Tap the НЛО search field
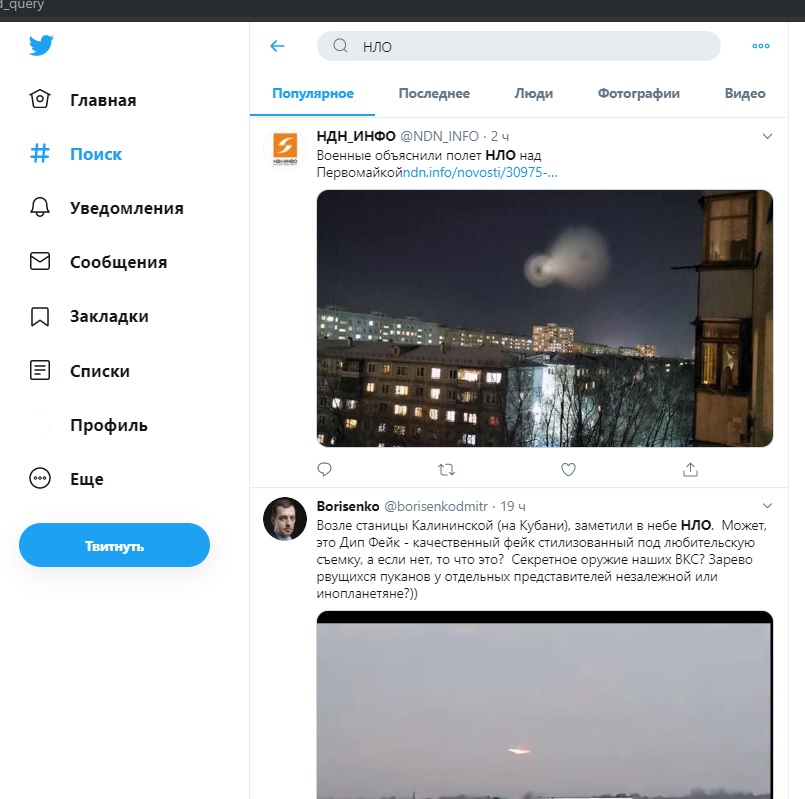Viewport: 805px width, 799px height. pos(519,46)
